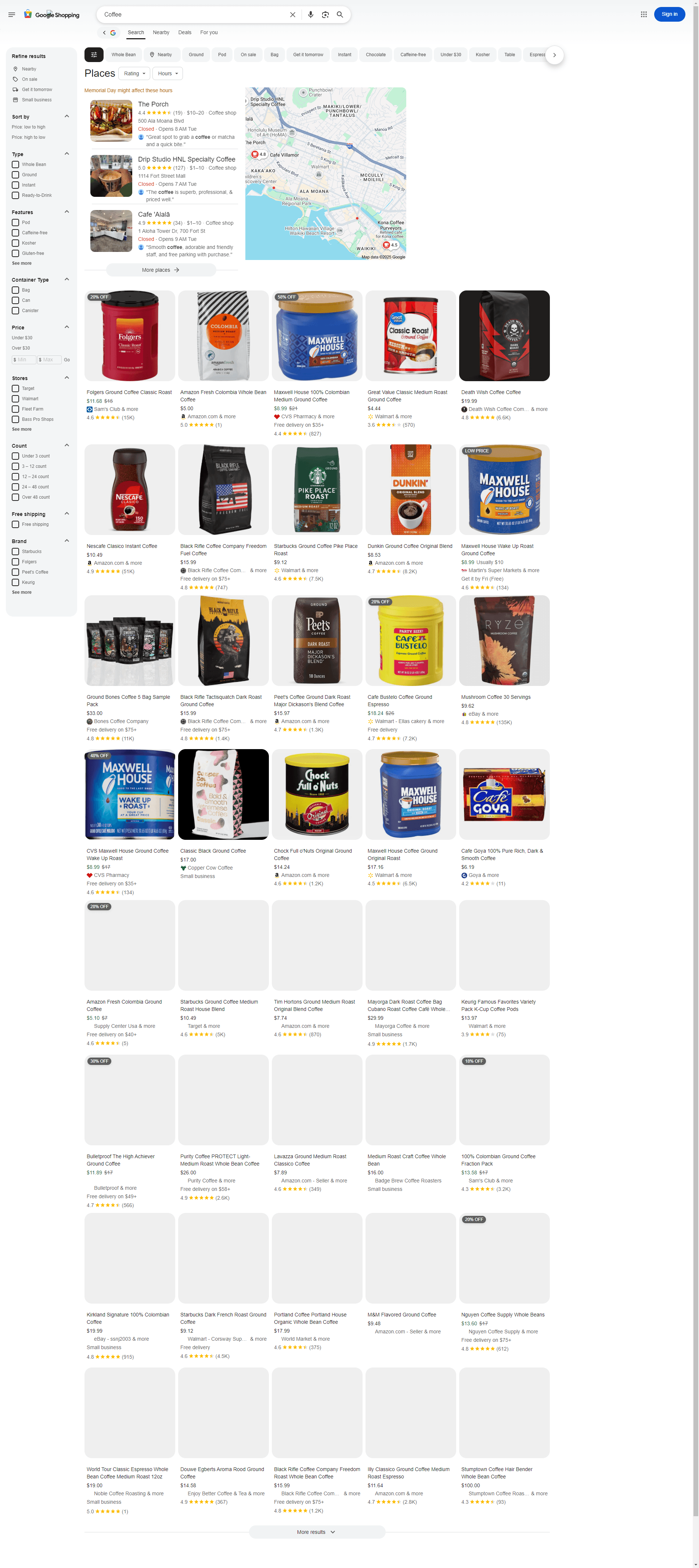The image size is (699, 1568).
Task: Load More results
Action: coord(317,1532)
